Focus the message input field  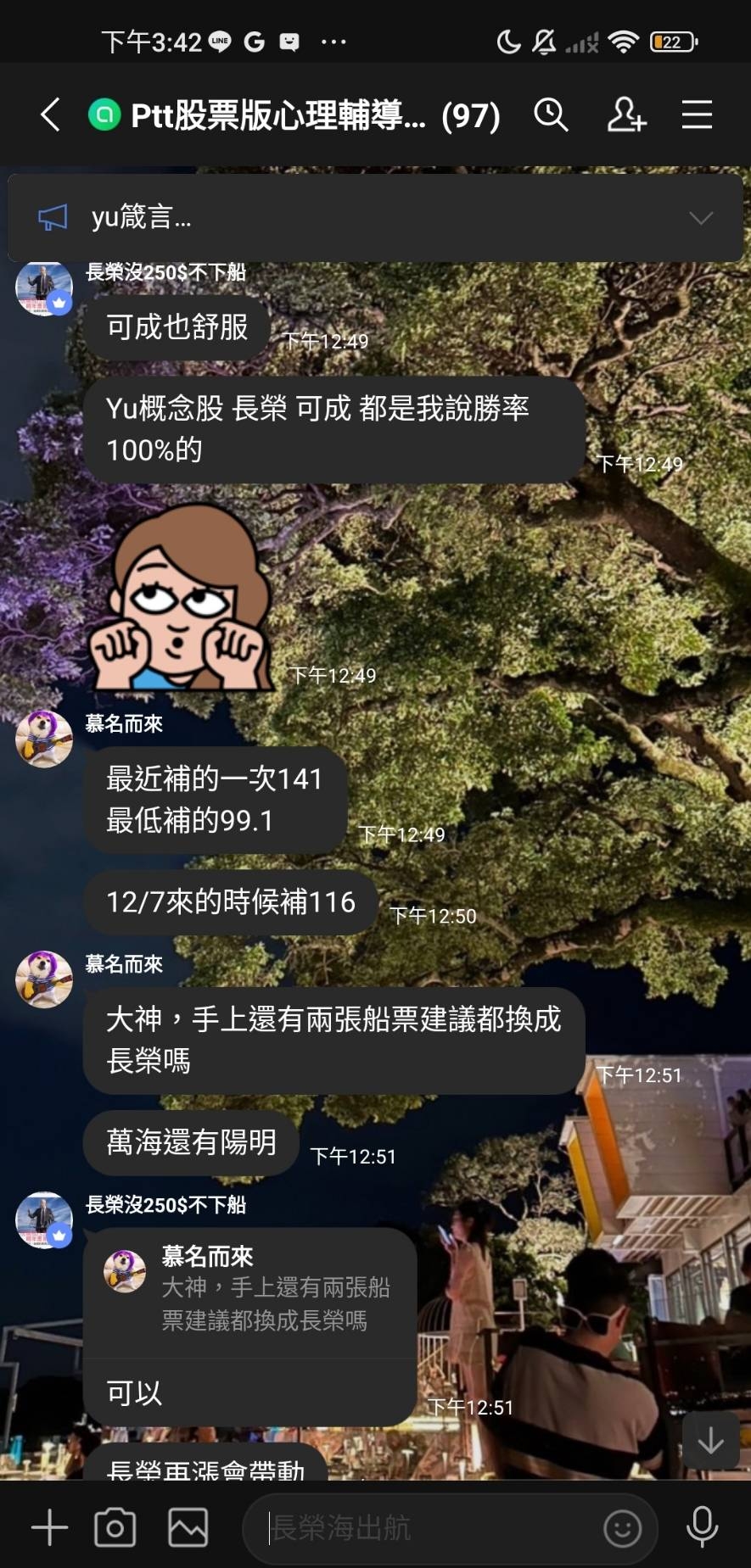(424, 1528)
